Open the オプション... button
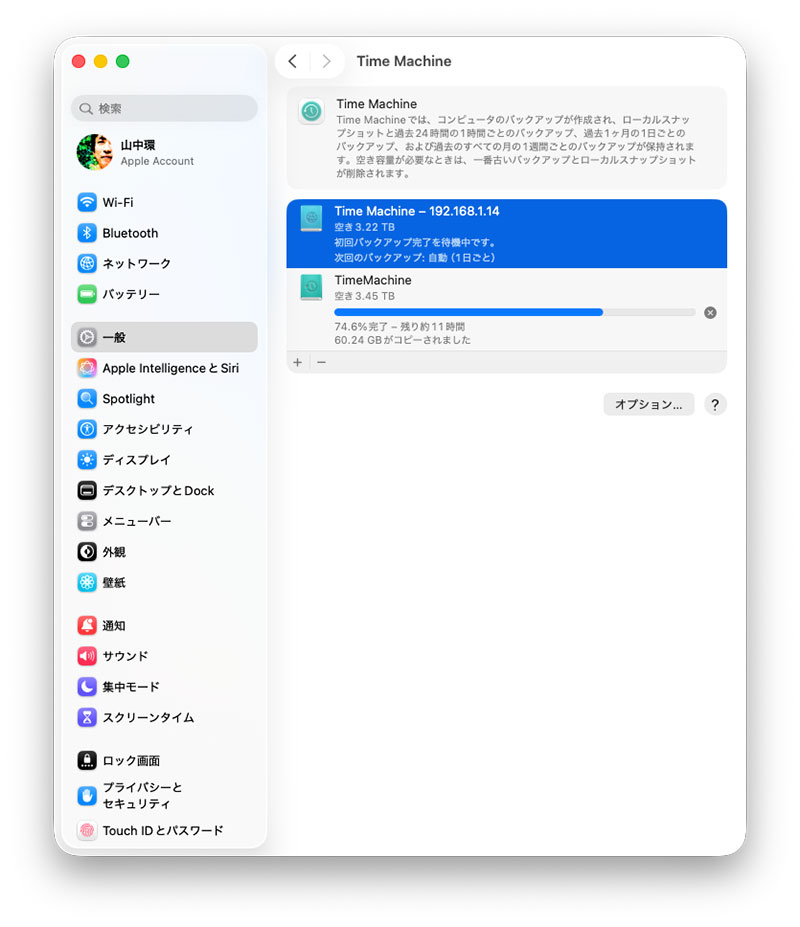The width and height of the screenshot is (800, 927). [648, 404]
